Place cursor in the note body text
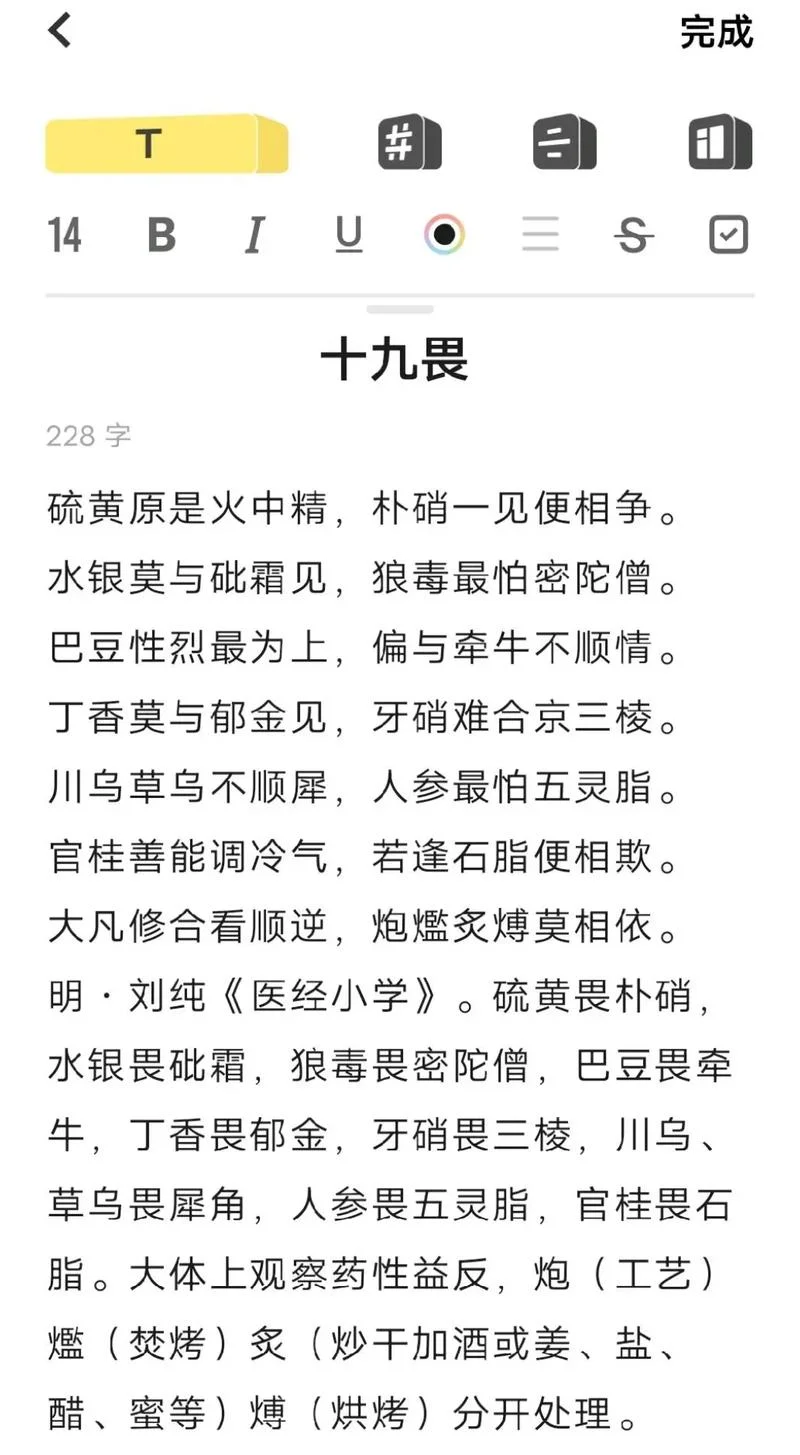This screenshot has width=800, height=1455. click(x=392, y=960)
